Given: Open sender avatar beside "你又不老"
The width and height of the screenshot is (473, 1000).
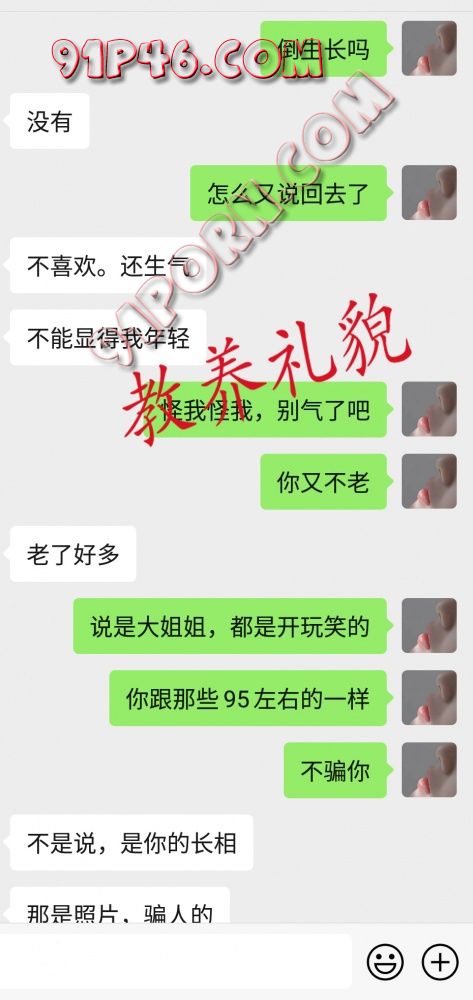Looking at the screenshot, I should tap(429, 482).
